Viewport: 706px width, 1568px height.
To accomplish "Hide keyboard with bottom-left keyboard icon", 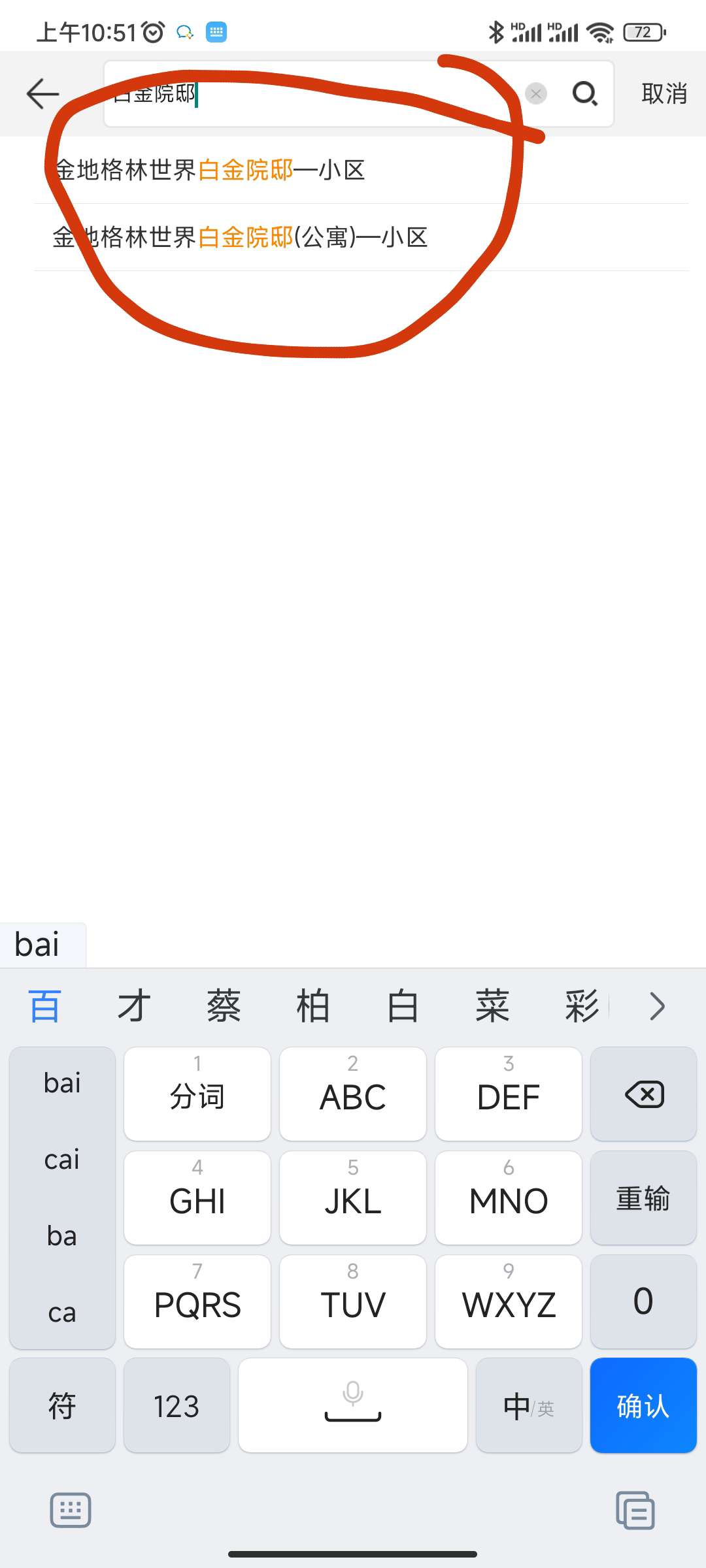I will coord(71,1510).
